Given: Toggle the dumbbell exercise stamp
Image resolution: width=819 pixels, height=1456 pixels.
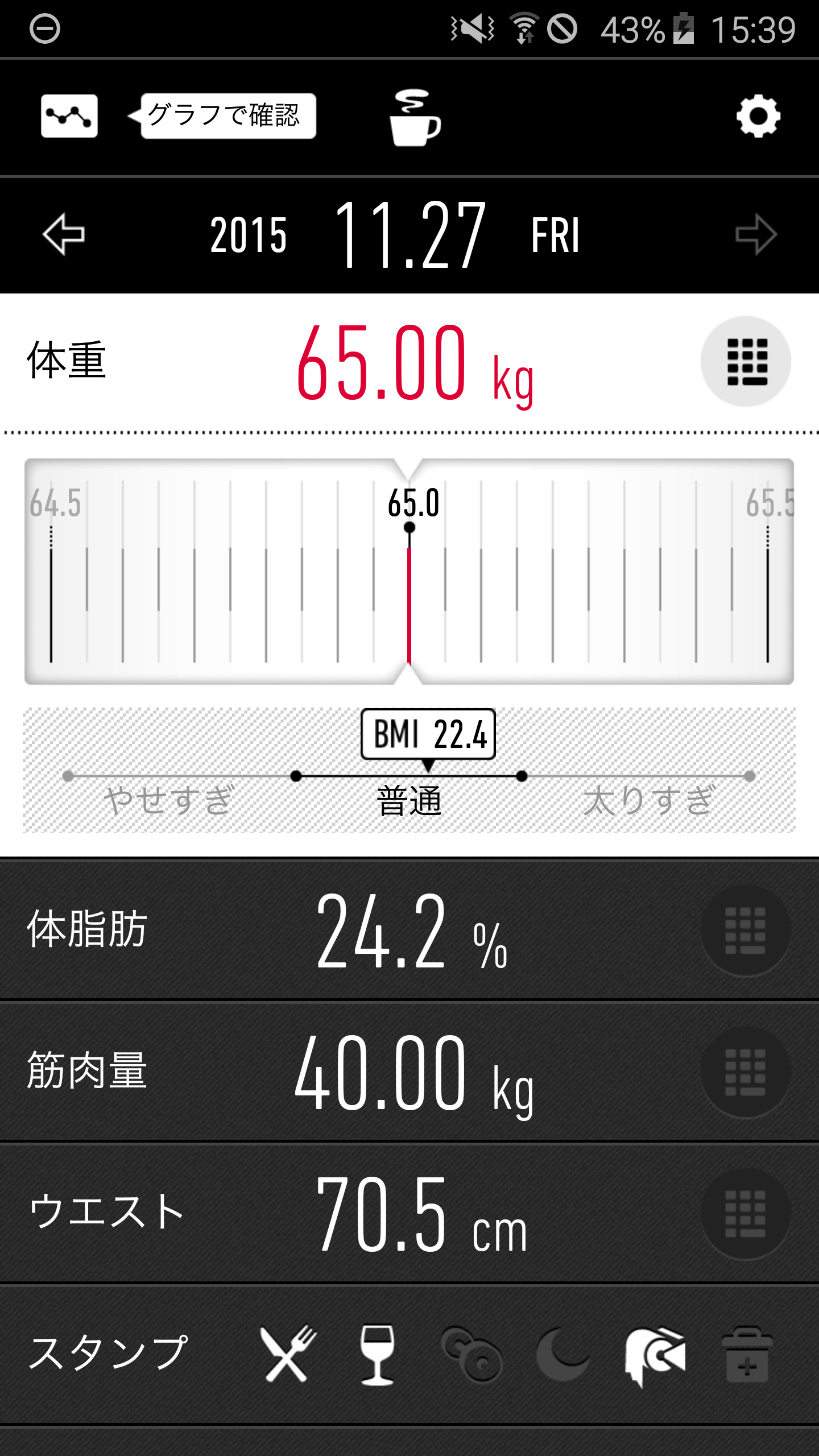Looking at the screenshot, I should (471, 1355).
